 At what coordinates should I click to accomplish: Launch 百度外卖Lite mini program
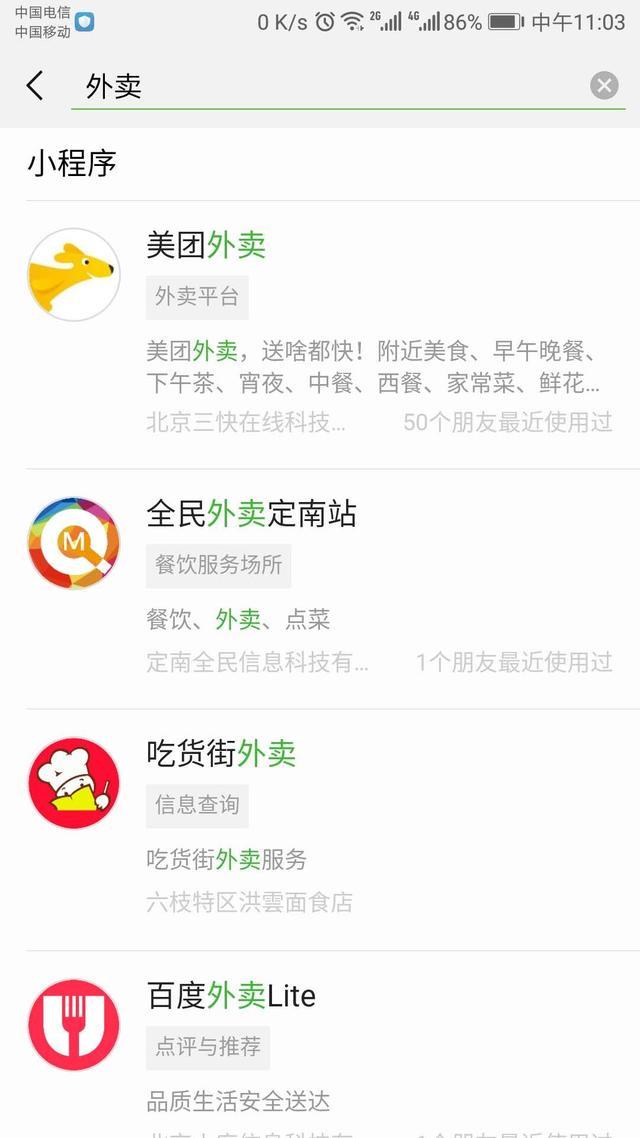pos(320,1044)
